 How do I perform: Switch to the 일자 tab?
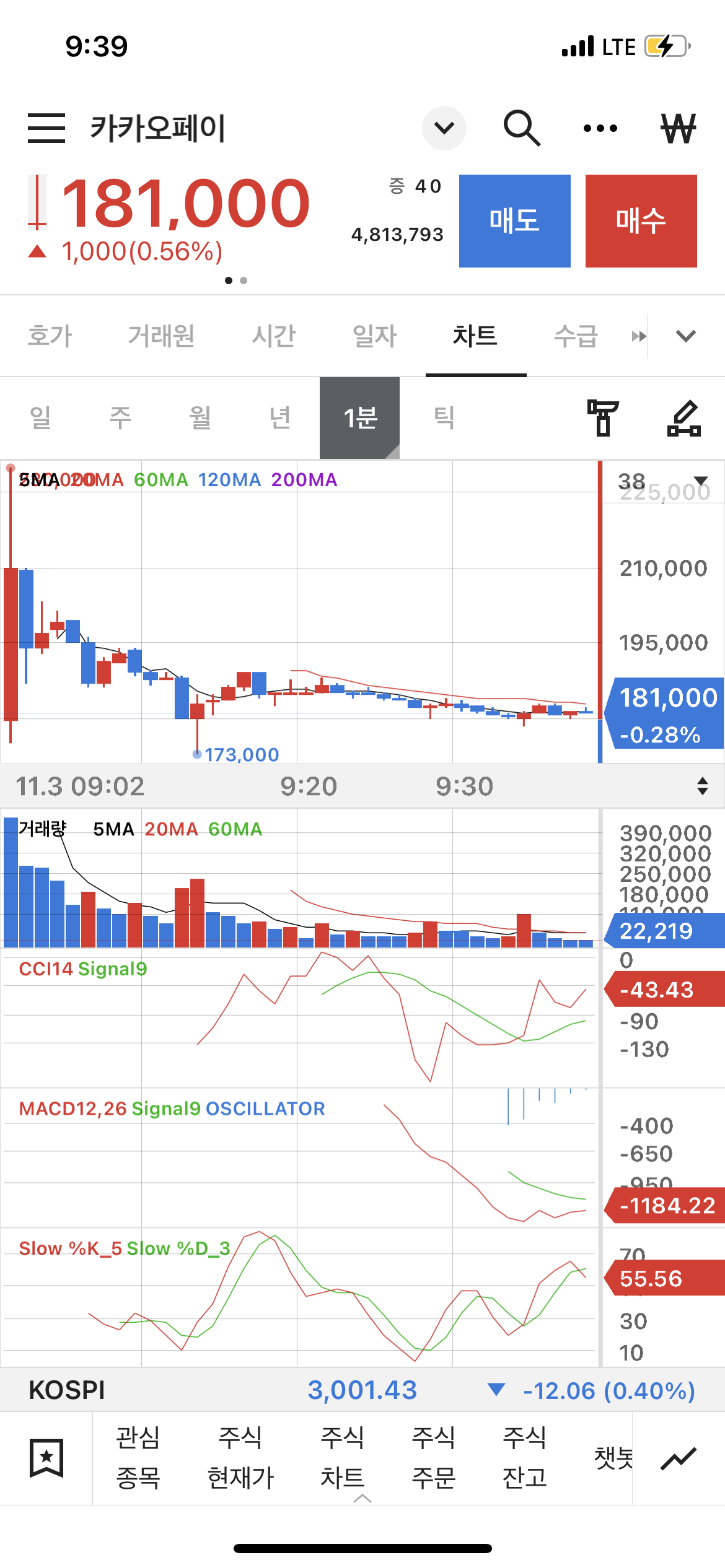tap(374, 336)
